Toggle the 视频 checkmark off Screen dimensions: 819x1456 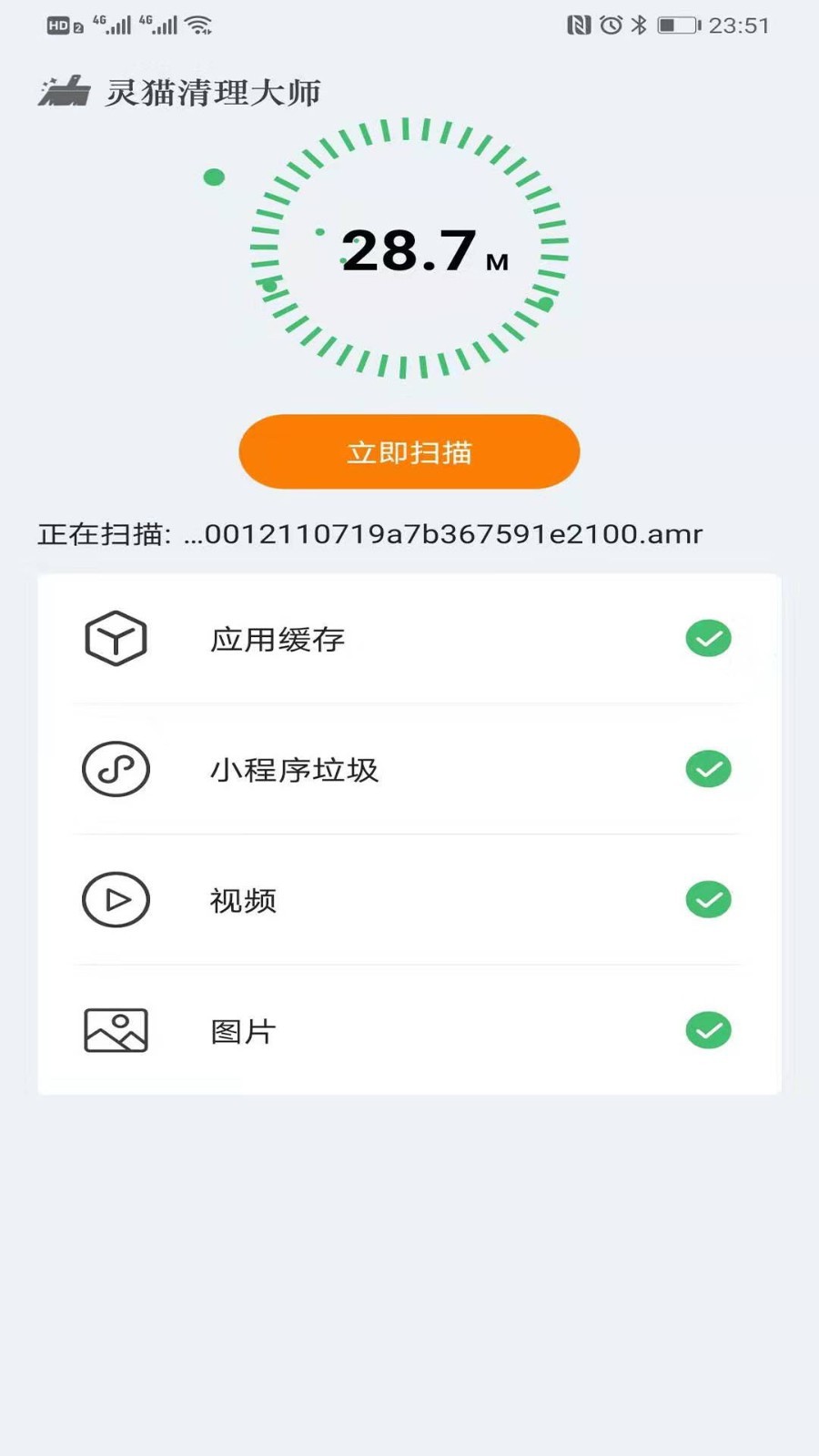pos(708,900)
